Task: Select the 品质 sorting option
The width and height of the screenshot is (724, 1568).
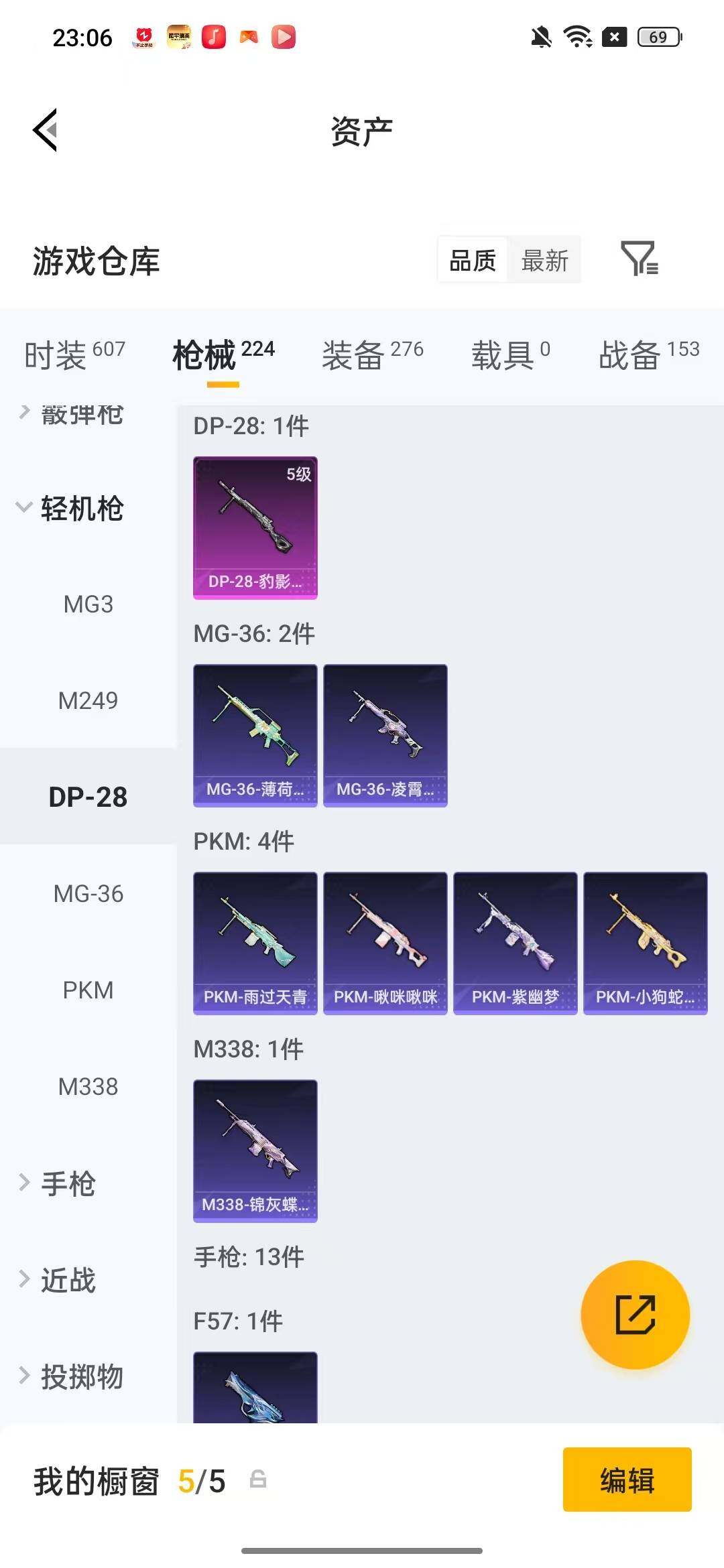Action: click(x=473, y=260)
